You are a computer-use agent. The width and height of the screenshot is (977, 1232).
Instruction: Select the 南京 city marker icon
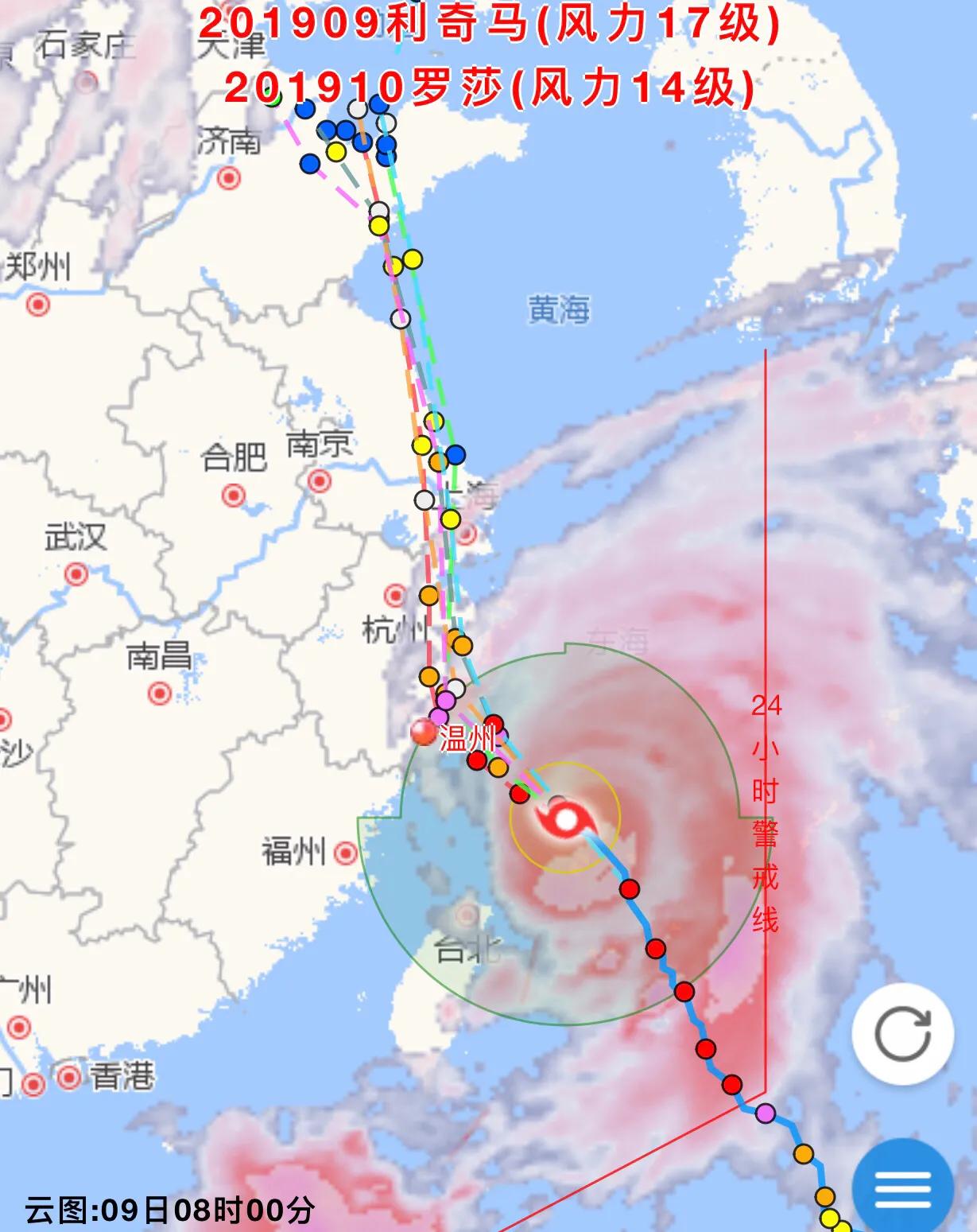point(318,481)
